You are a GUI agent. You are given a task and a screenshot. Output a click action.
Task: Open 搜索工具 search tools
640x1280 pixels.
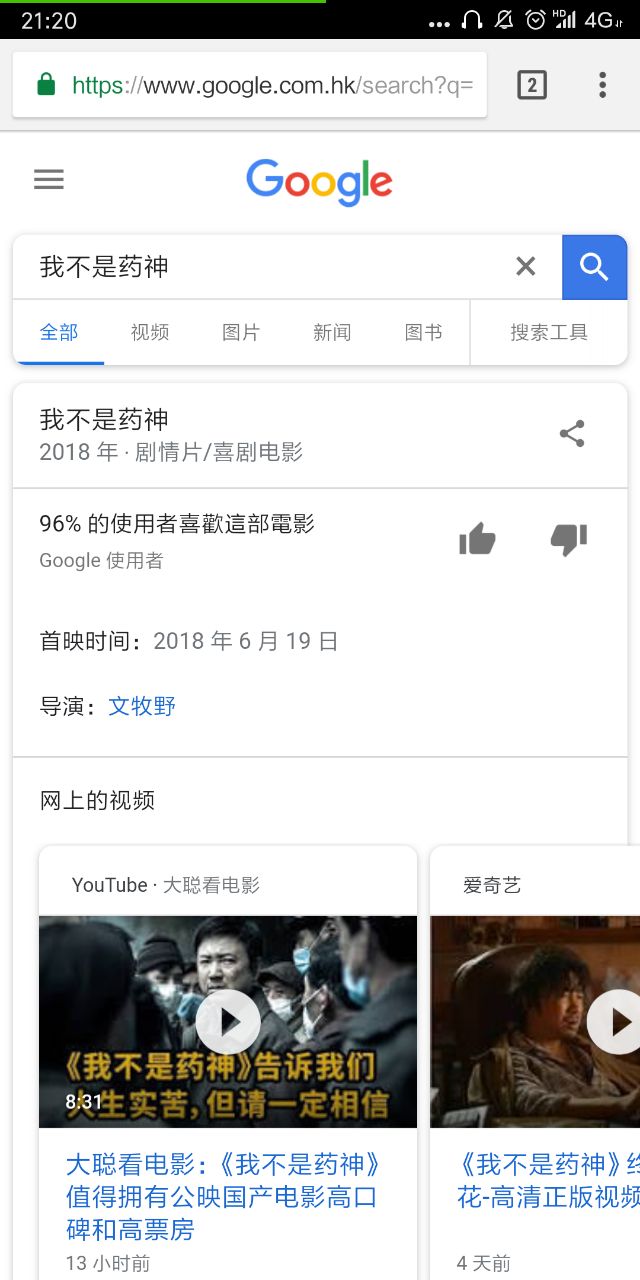pos(549,332)
